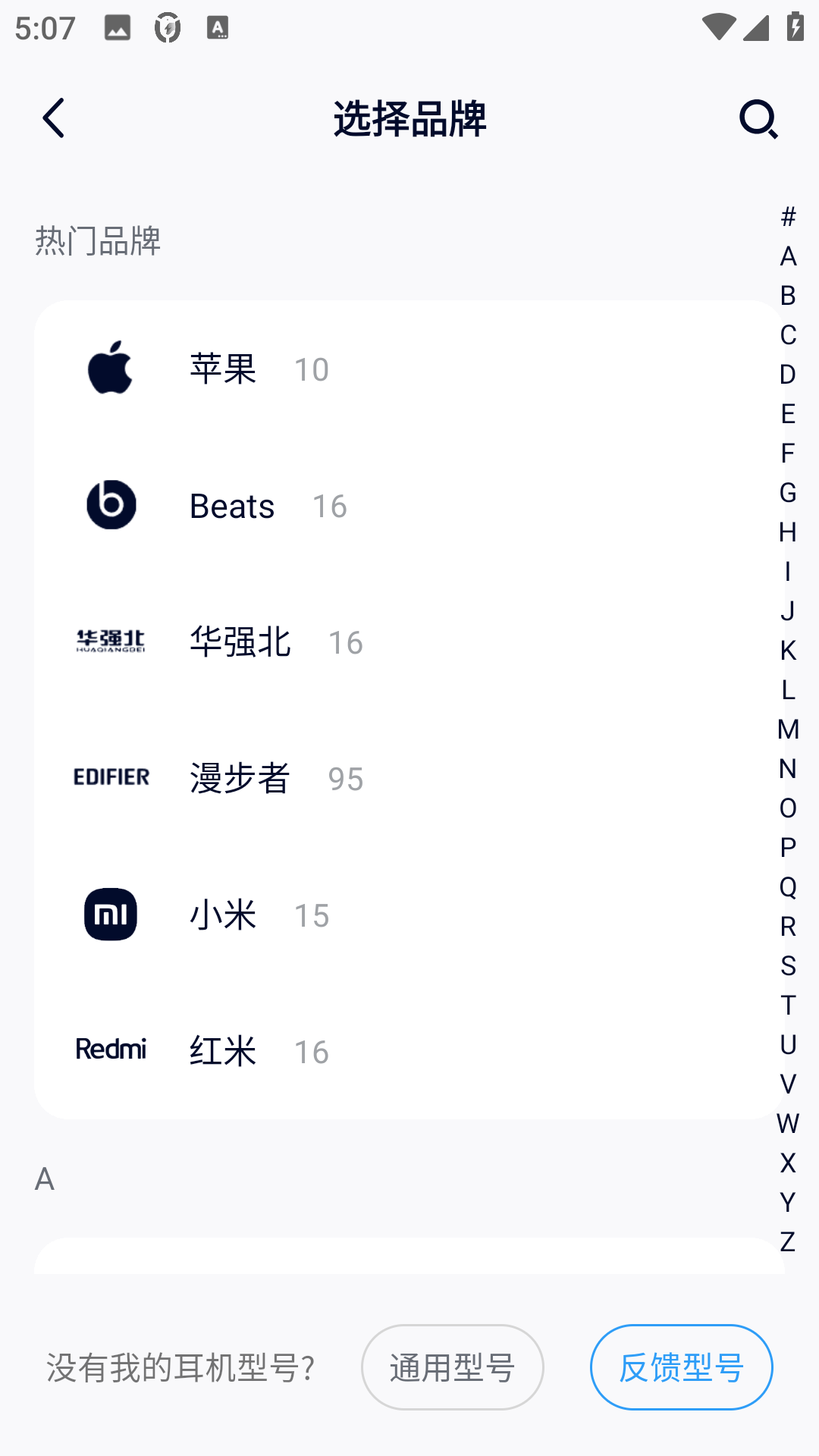This screenshot has height=1456, width=819.
Task: Jump to the # index section
Action: coord(788,217)
